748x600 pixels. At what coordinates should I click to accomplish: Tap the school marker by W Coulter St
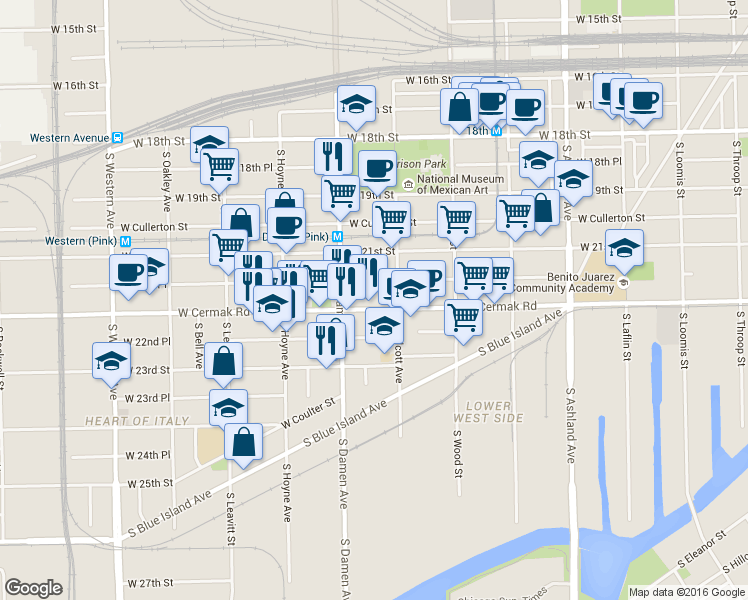[x=228, y=408]
